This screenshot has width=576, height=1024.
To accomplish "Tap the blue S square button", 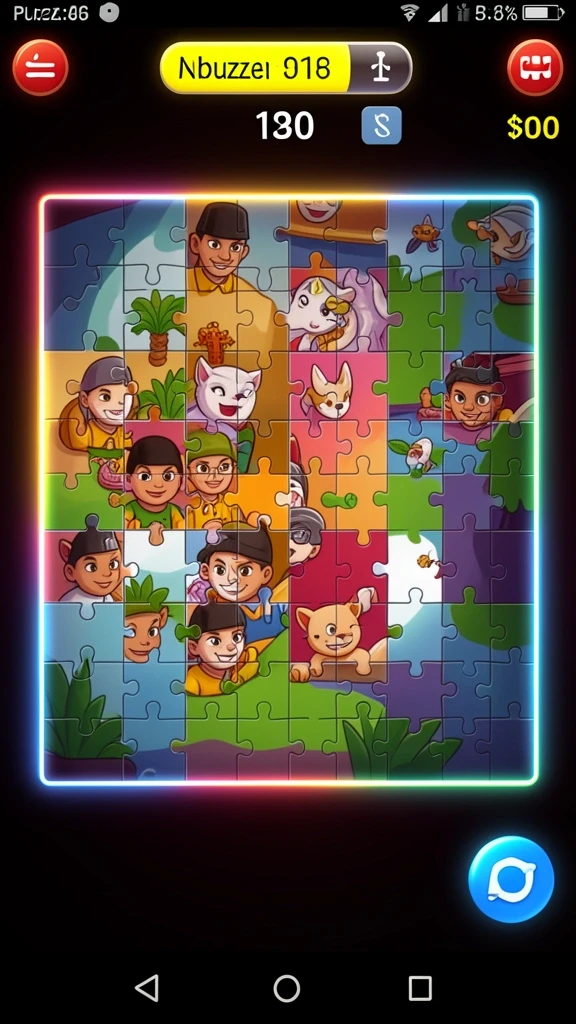I will (x=381, y=125).
